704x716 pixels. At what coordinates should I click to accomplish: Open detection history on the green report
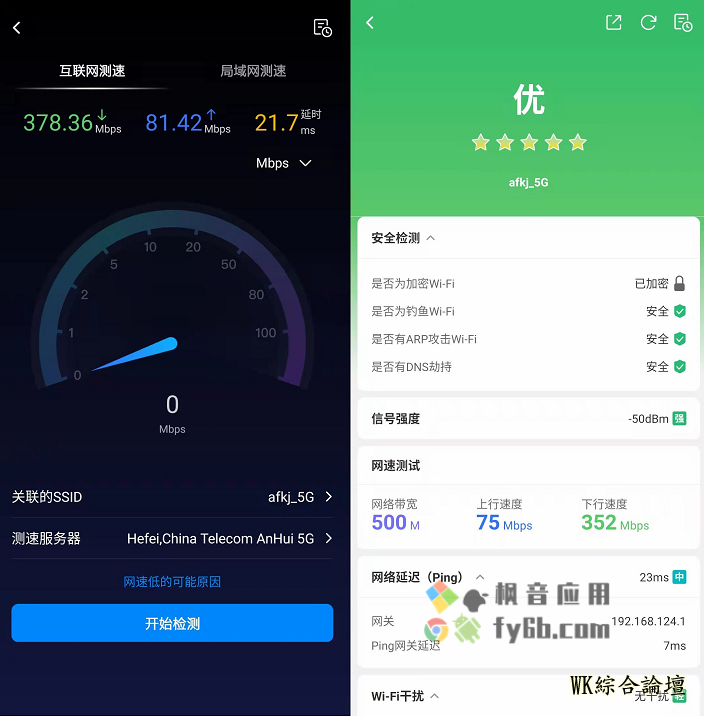point(683,23)
